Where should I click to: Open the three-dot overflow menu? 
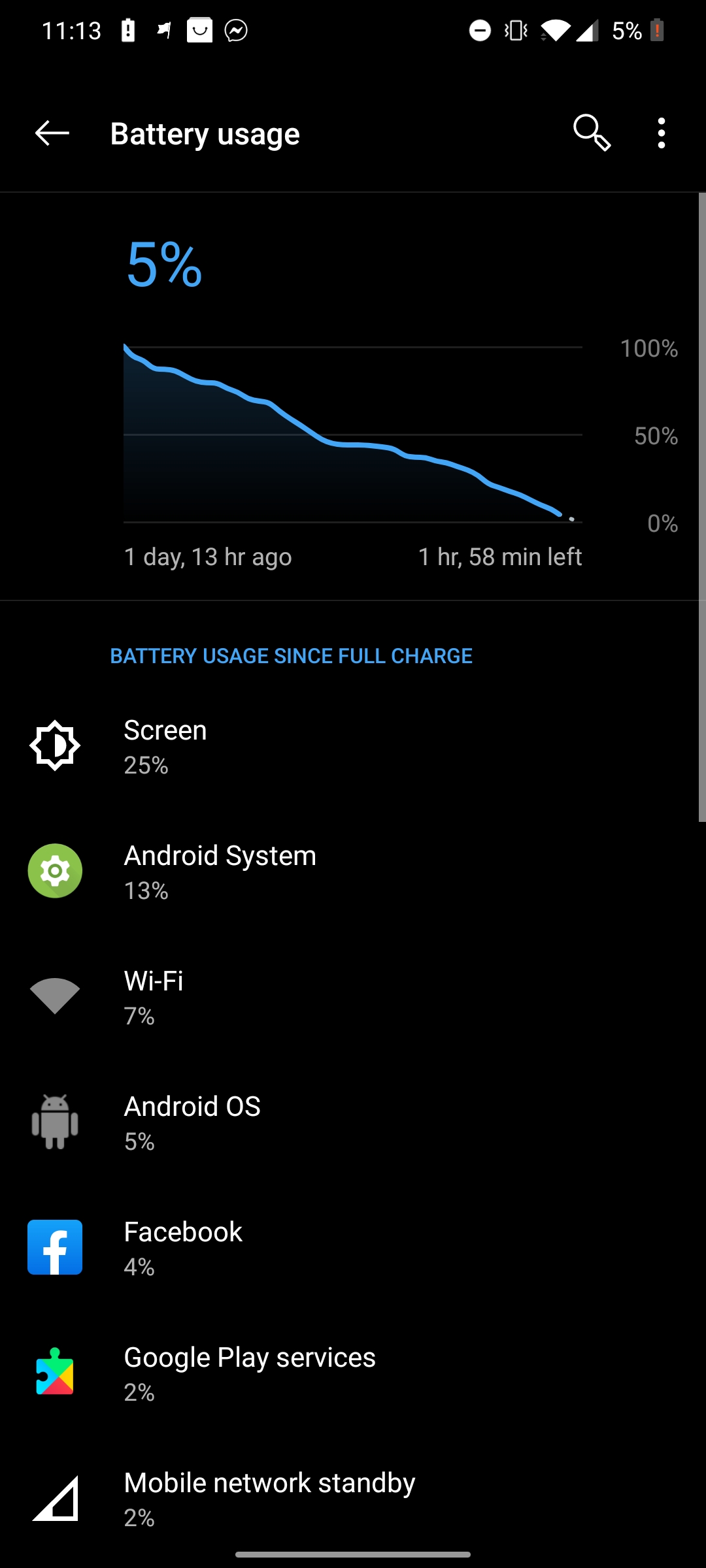[662, 133]
